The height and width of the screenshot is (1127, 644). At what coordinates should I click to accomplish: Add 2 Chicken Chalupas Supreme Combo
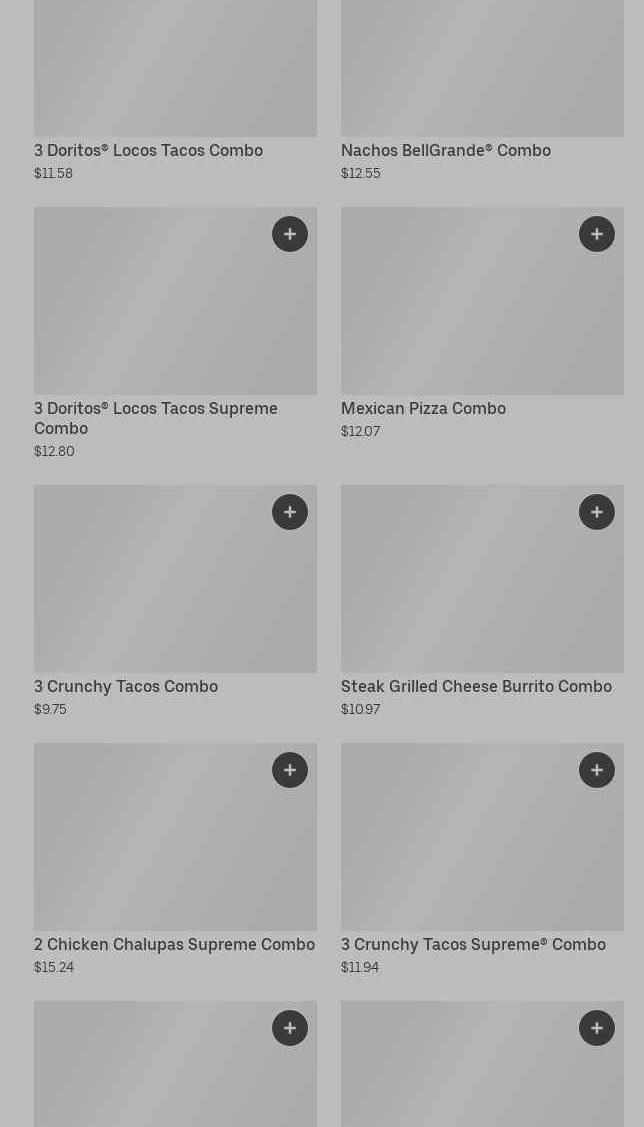pyautogui.click(x=290, y=770)
